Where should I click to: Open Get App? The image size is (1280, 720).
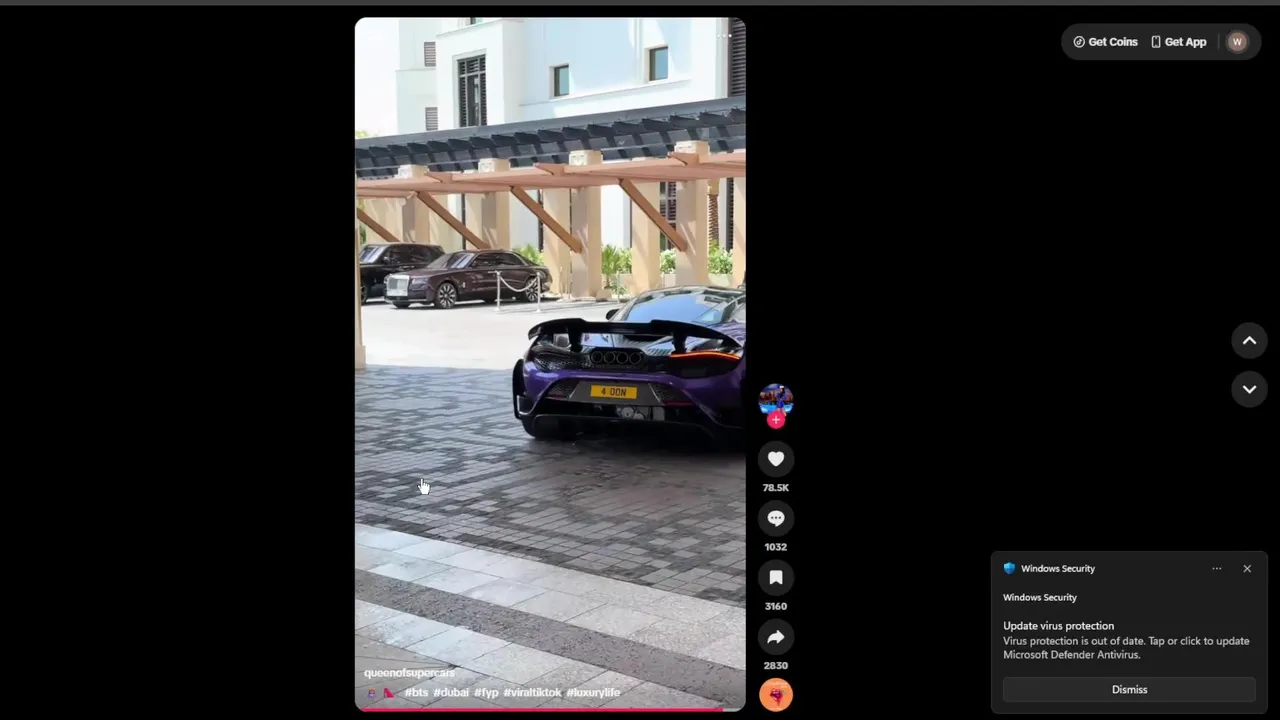[1178, 42]
